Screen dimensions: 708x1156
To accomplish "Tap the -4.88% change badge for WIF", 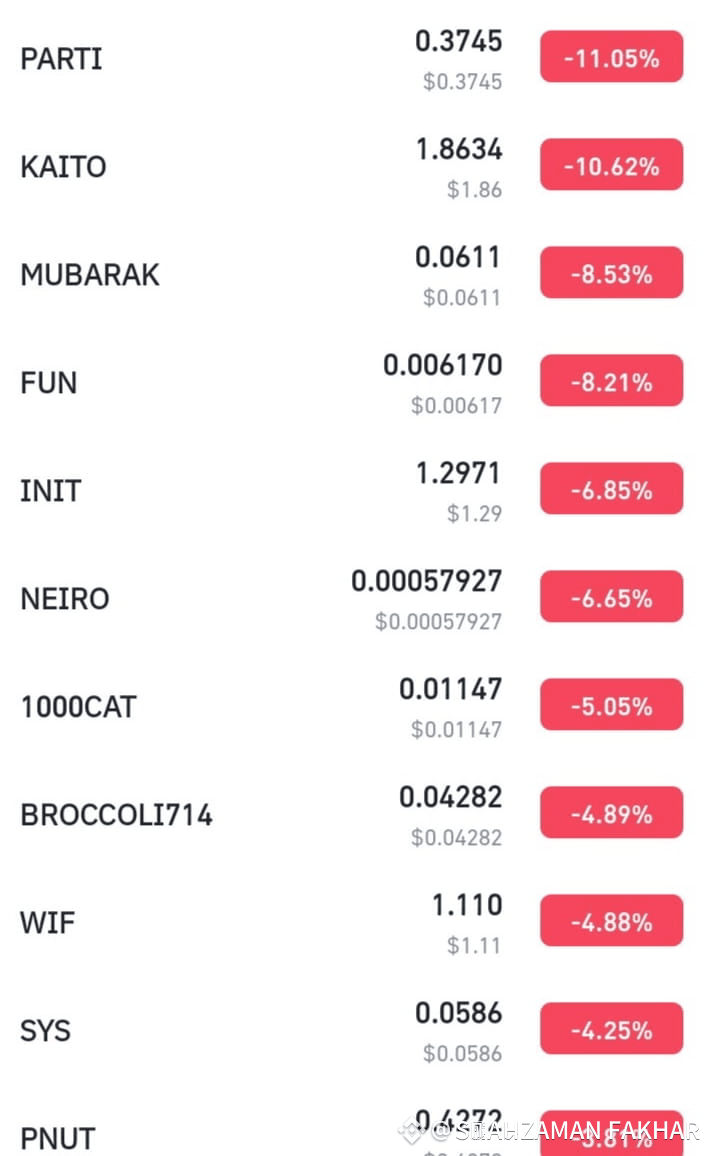I will pos(611,920).
